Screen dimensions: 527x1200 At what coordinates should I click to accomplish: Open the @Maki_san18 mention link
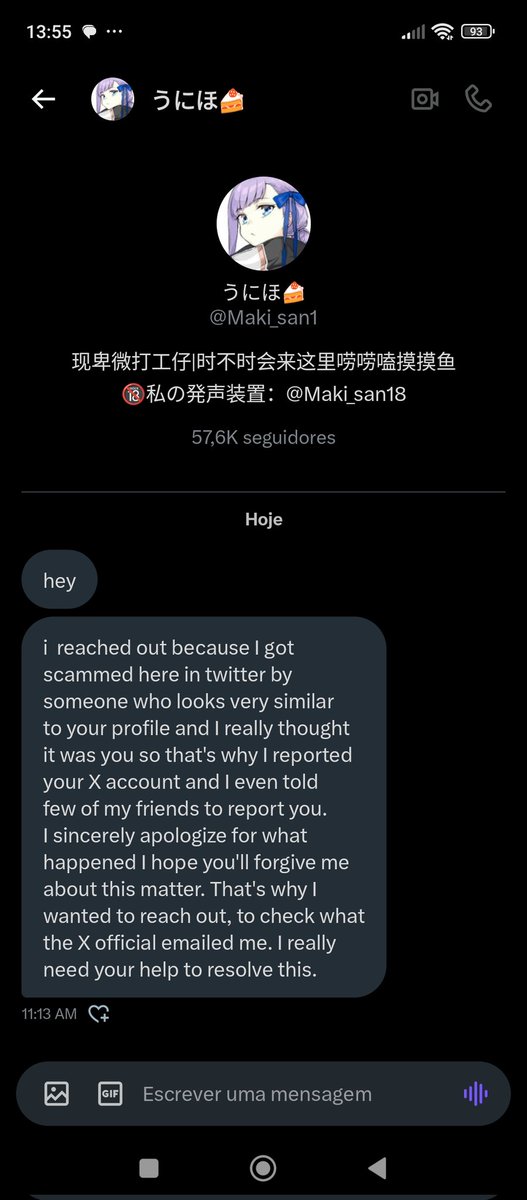[x=346, y=394]
